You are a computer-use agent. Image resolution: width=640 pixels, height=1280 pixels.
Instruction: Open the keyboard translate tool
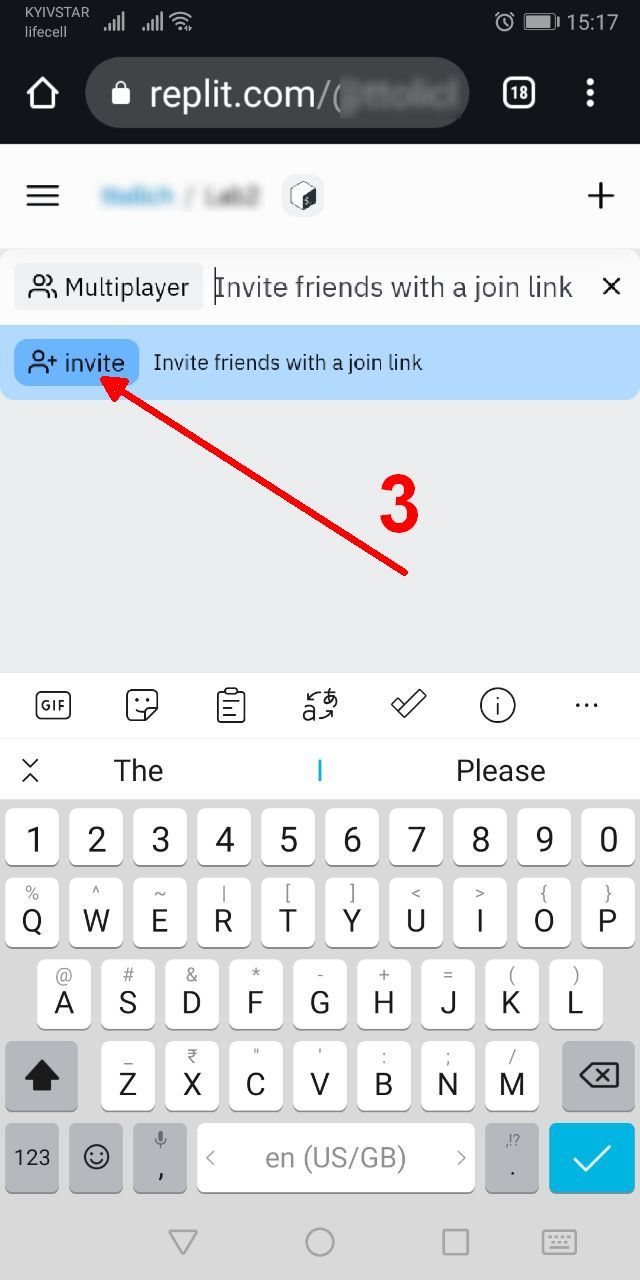[x=319, y=705]
